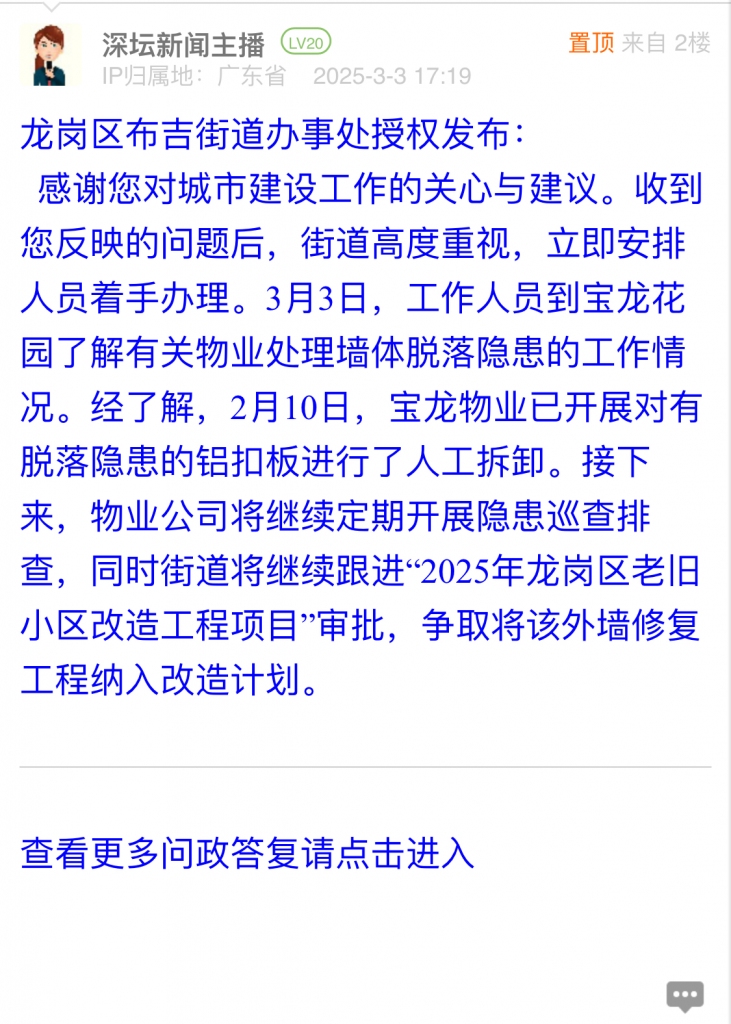The image size is (731, 1024).
Task: Open 深坛新闻主播's profile avatar
Action: click(47, 58)
